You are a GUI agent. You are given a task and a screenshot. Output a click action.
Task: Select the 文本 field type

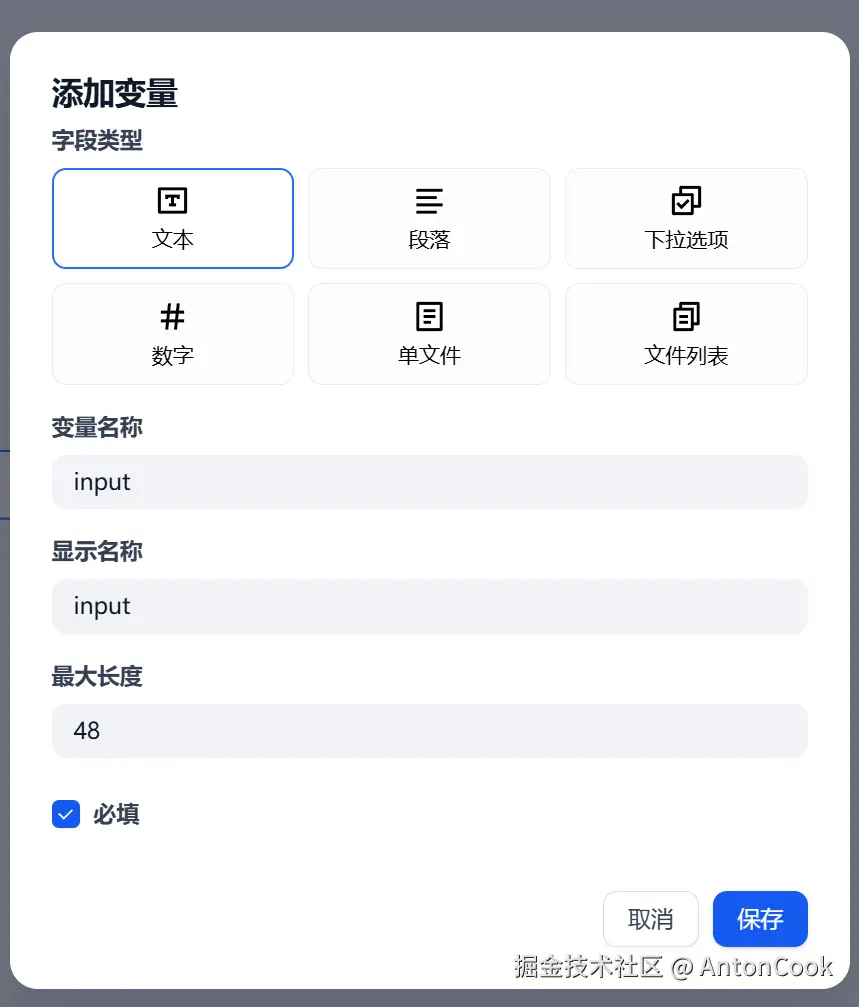point(173,218)
